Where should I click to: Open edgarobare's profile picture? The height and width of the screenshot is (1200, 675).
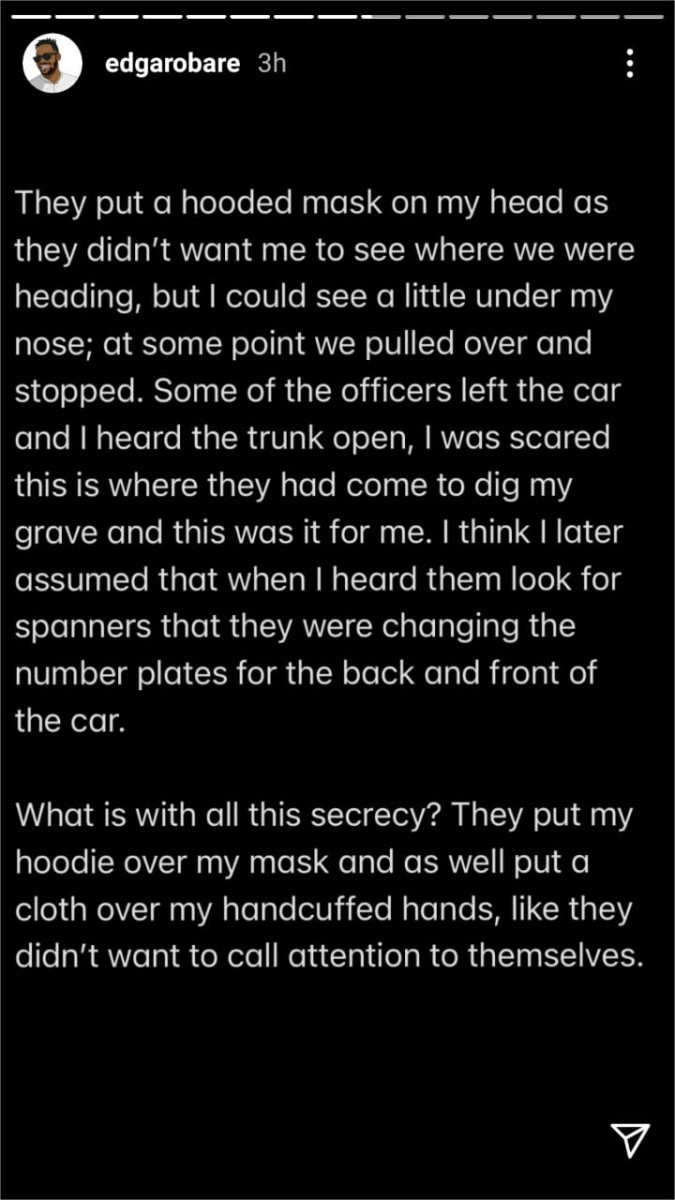52,63
